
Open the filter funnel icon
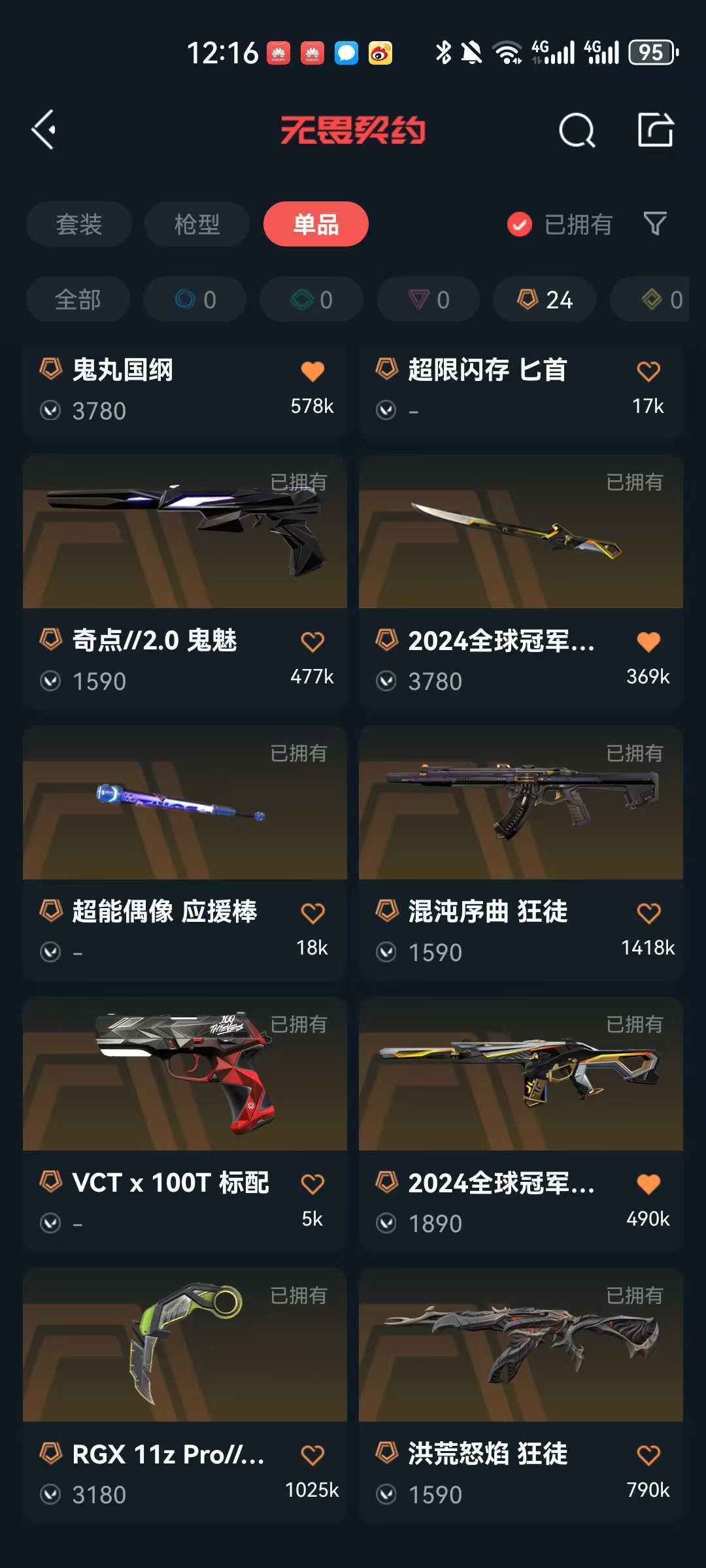(x=655, y=224)
